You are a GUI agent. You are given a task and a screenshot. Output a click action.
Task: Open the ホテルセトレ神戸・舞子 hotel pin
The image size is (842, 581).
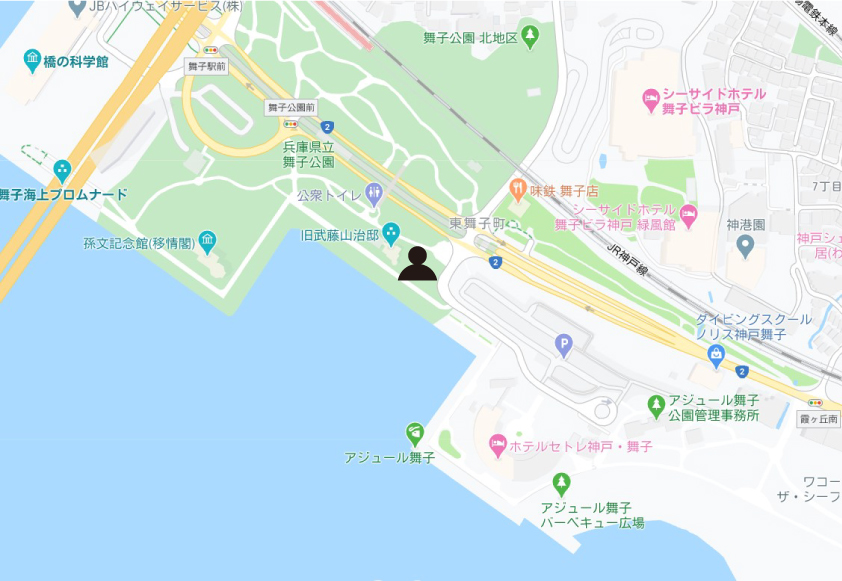click(497, 446)
